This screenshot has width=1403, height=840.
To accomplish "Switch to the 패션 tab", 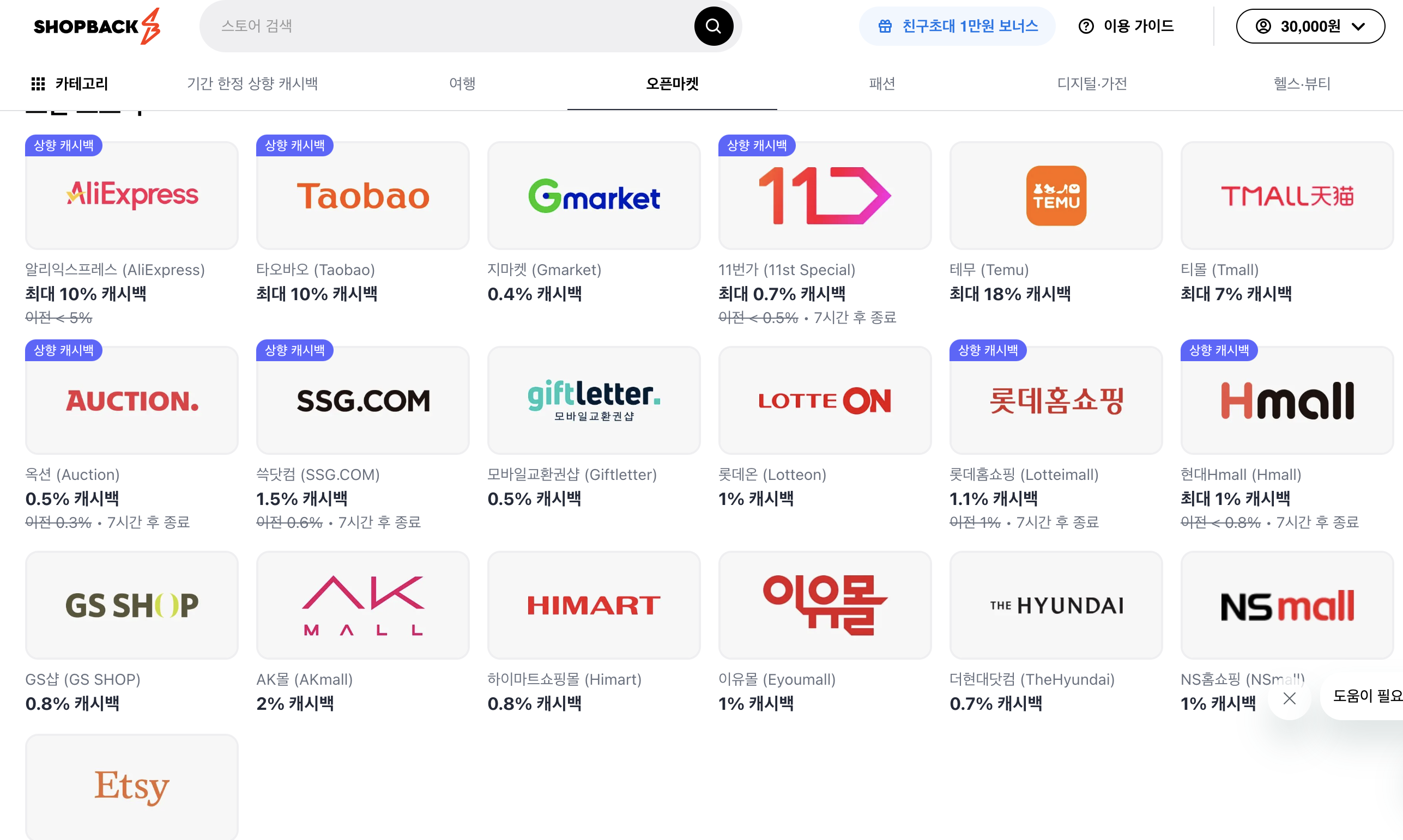I will (x=881, y=84).
